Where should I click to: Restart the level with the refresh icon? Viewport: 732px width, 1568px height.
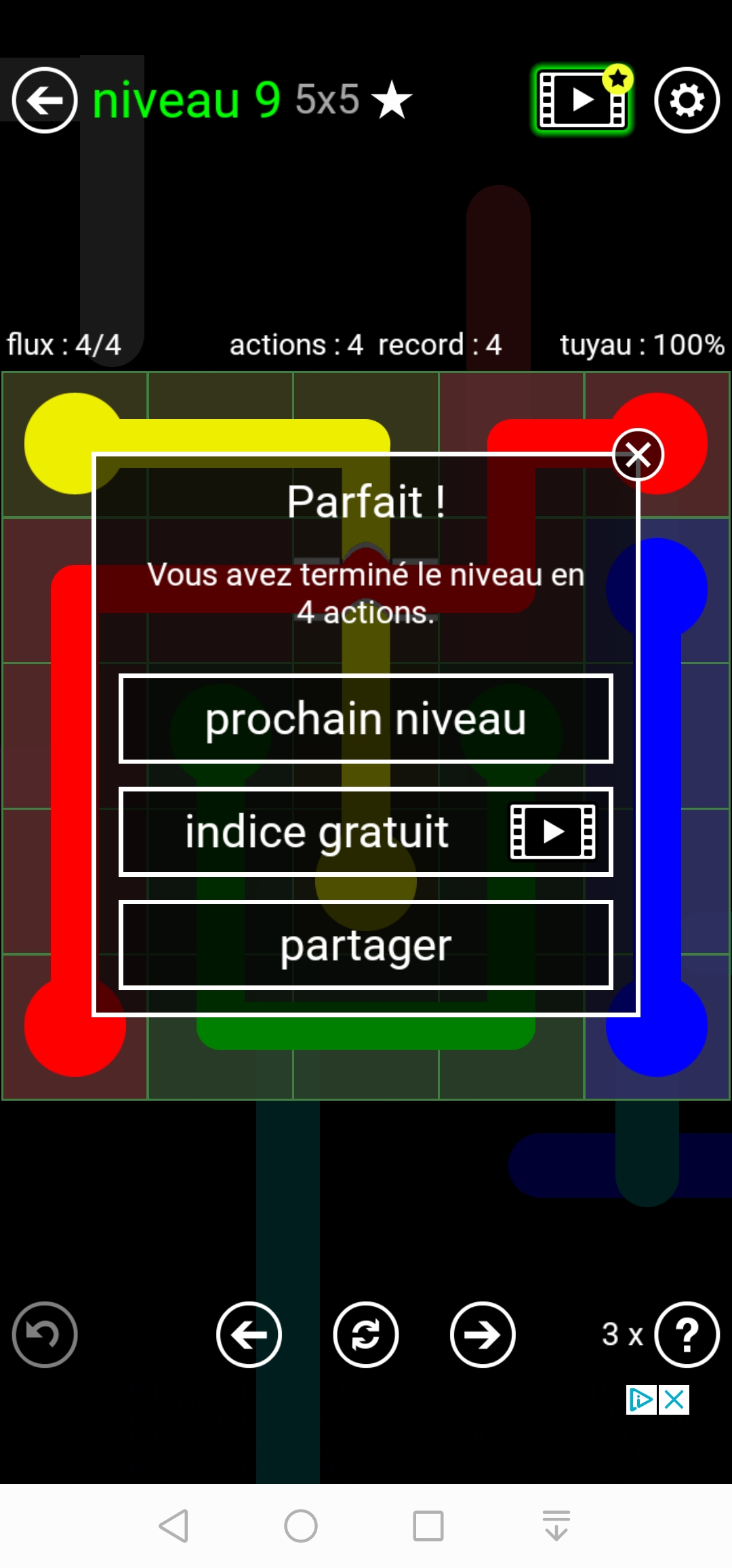click(x=365, y=1335)
